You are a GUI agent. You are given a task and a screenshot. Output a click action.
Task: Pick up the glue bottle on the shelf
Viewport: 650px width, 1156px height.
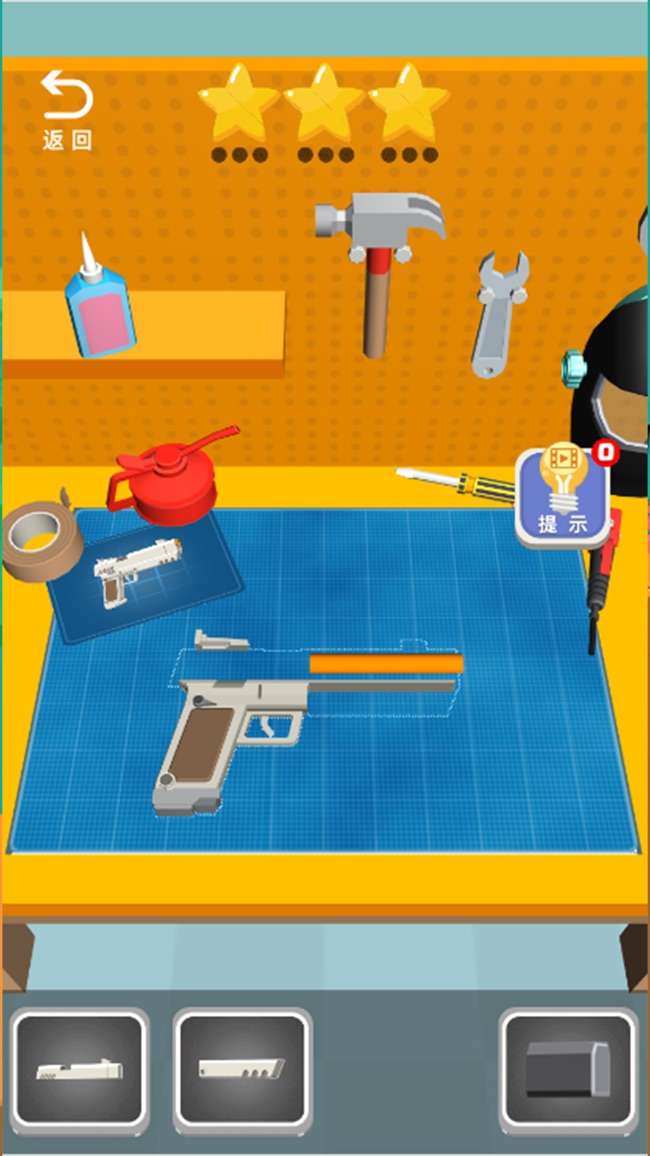pyautogui.click(x=99, y=299)
